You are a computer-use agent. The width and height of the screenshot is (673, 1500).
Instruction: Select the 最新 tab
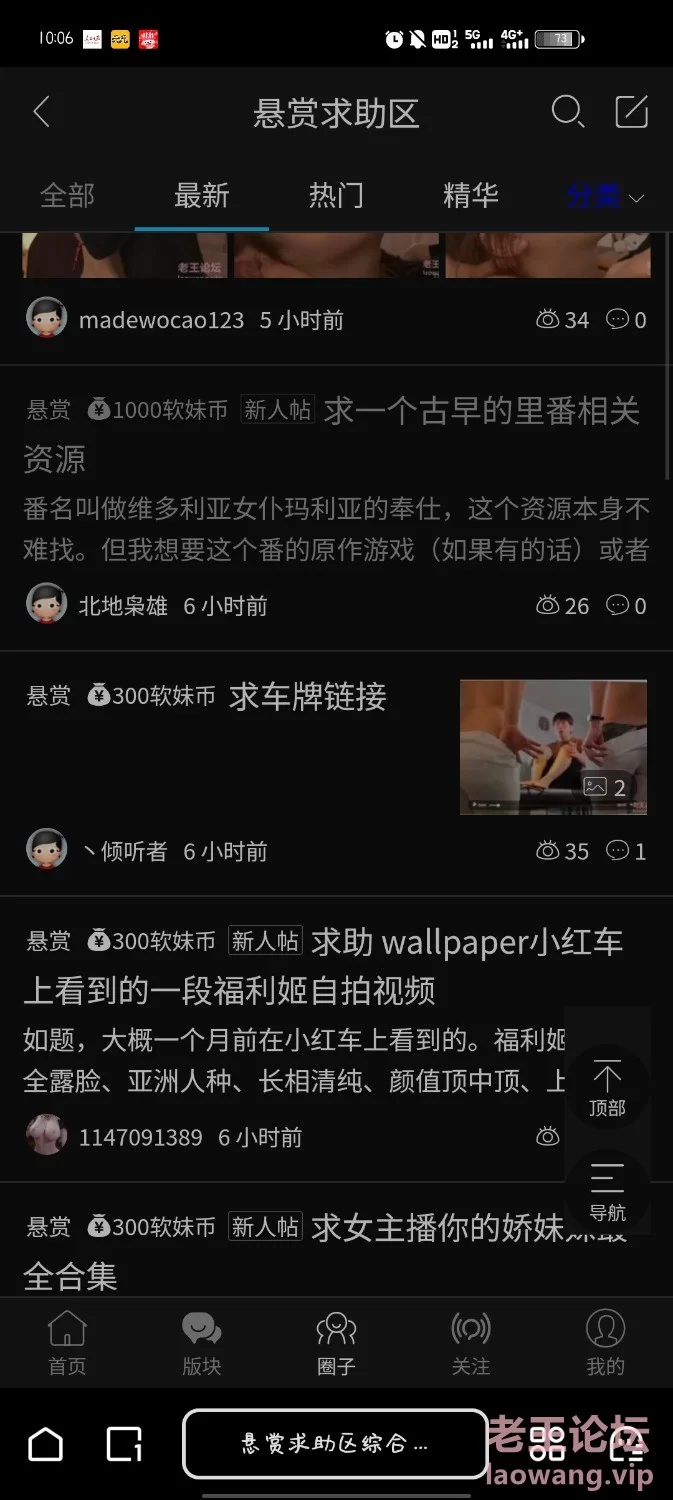coord(202,195)
